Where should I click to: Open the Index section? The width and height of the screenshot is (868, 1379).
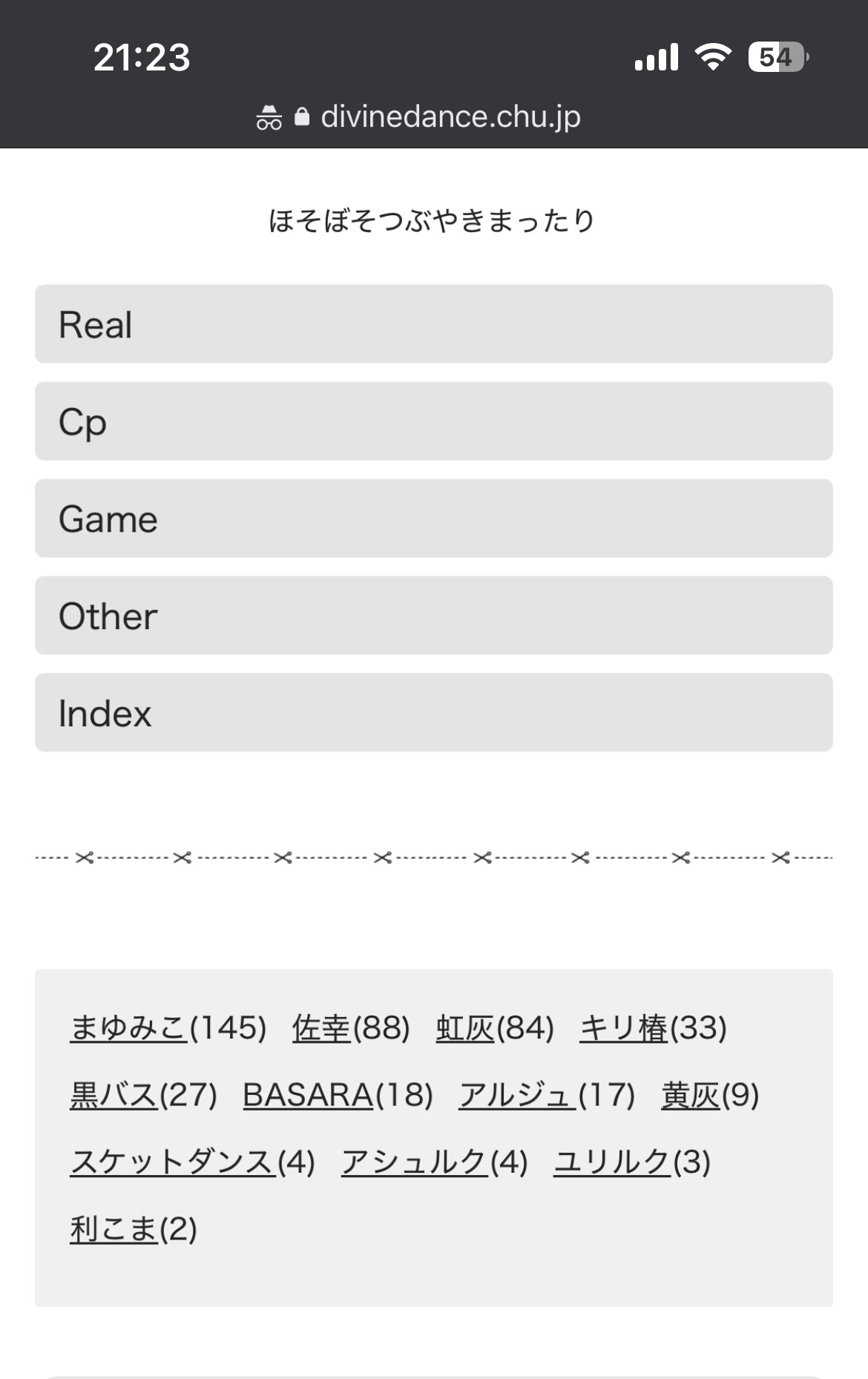click(433, 713)
